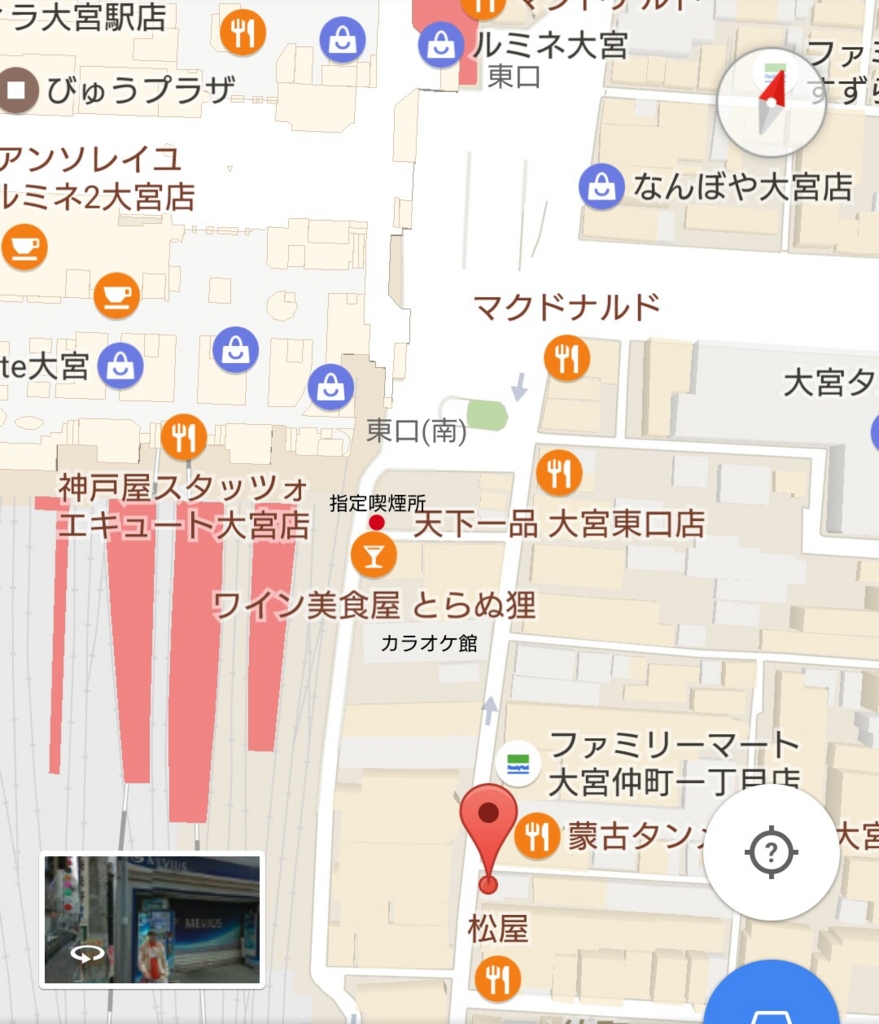Center the map on my location

pos(771,853)
